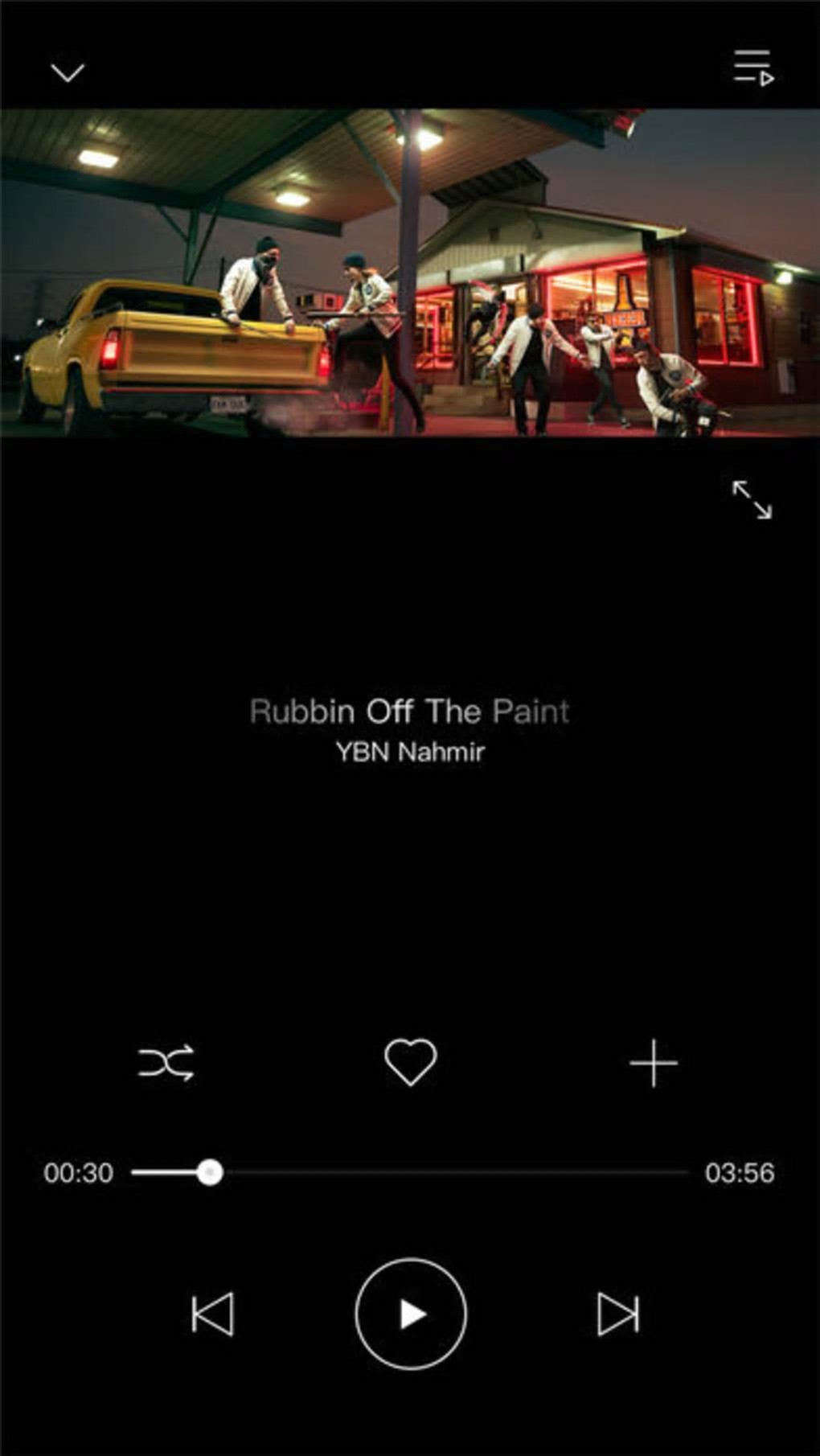The height and width of the screenshot is (1456, 820).
Task: Skip to the next track
Action: tap(617, 1314)
